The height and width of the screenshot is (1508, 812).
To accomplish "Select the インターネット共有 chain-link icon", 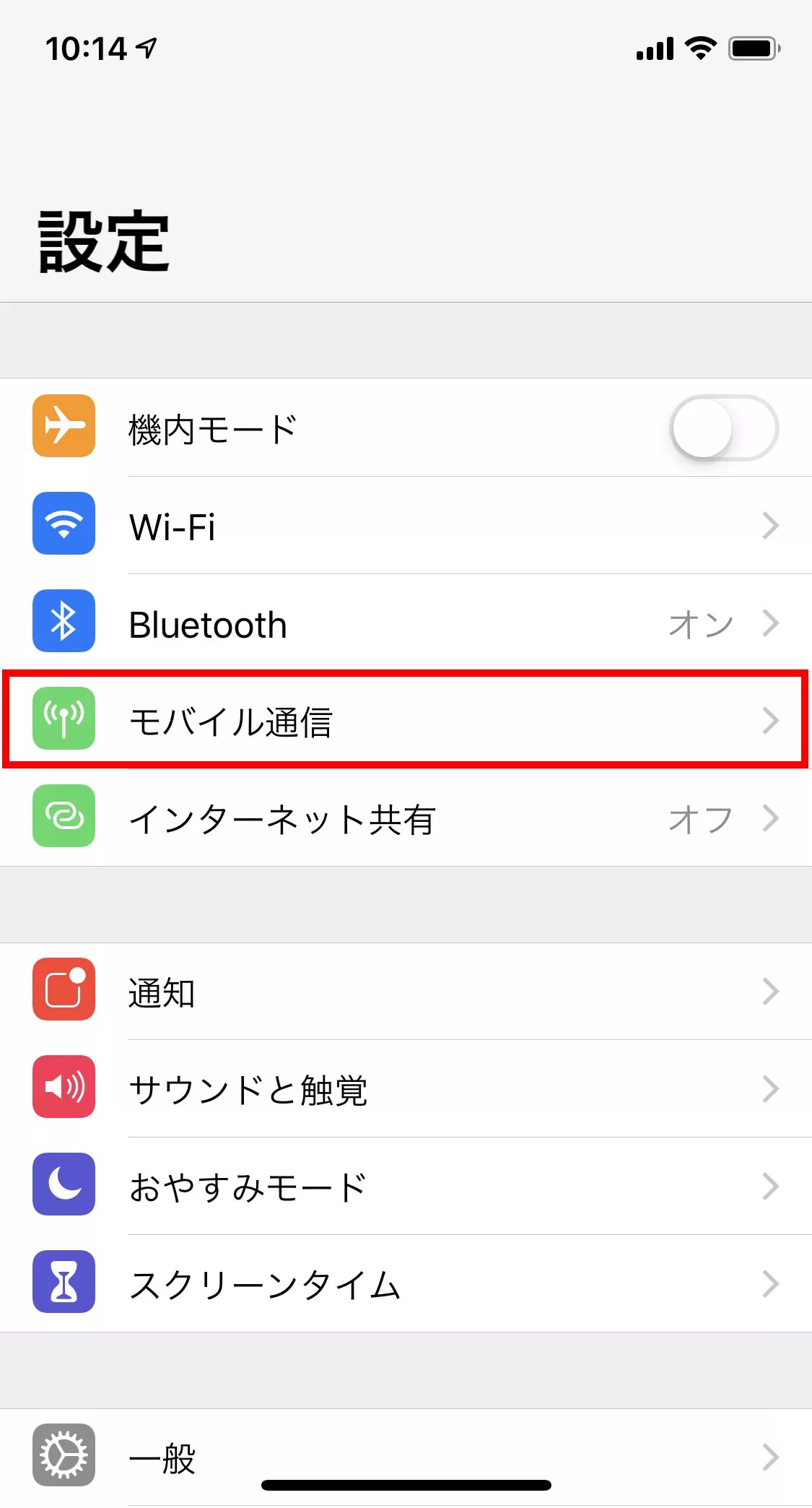I will click(x=64, y=817).
